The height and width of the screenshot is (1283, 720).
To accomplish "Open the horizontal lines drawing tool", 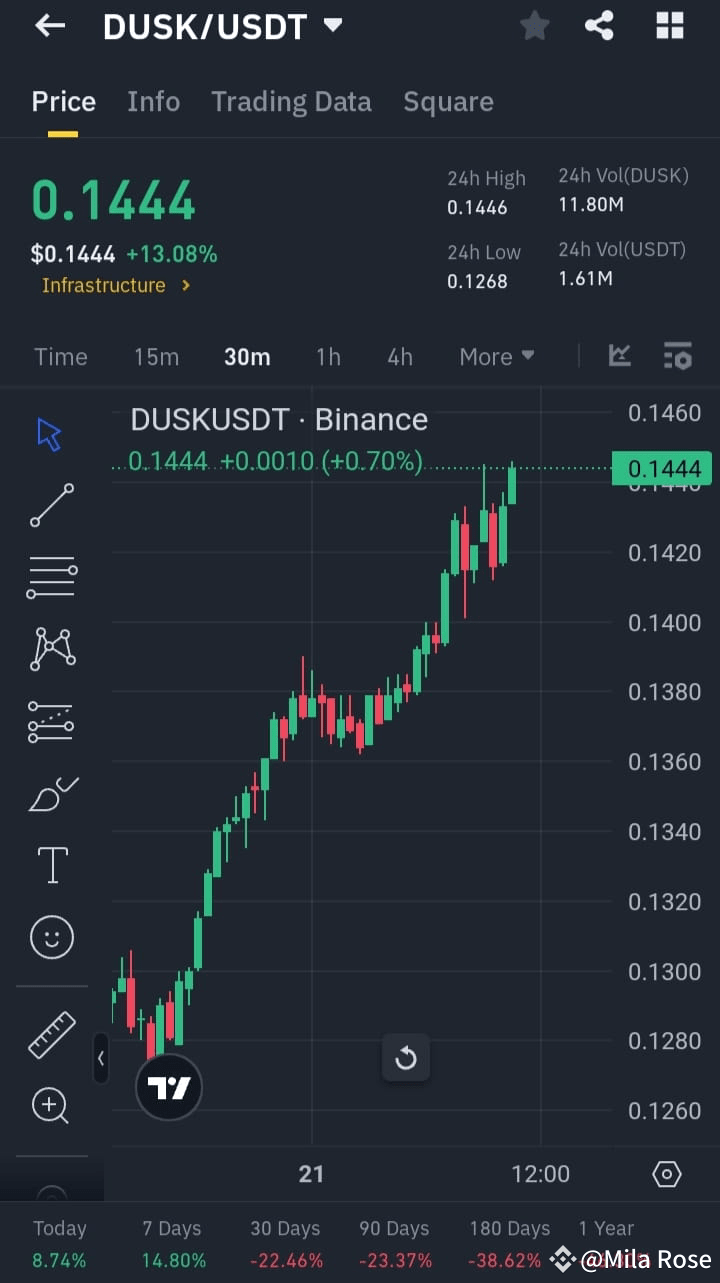I will click(x=51, y=577).
